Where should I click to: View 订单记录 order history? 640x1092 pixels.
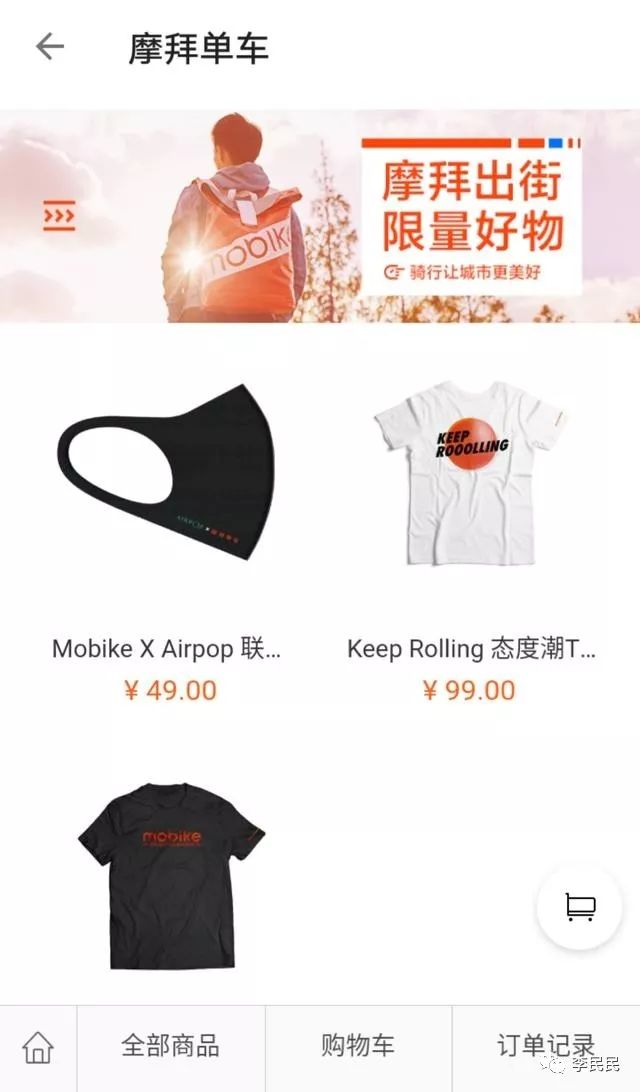(546, 1047)
